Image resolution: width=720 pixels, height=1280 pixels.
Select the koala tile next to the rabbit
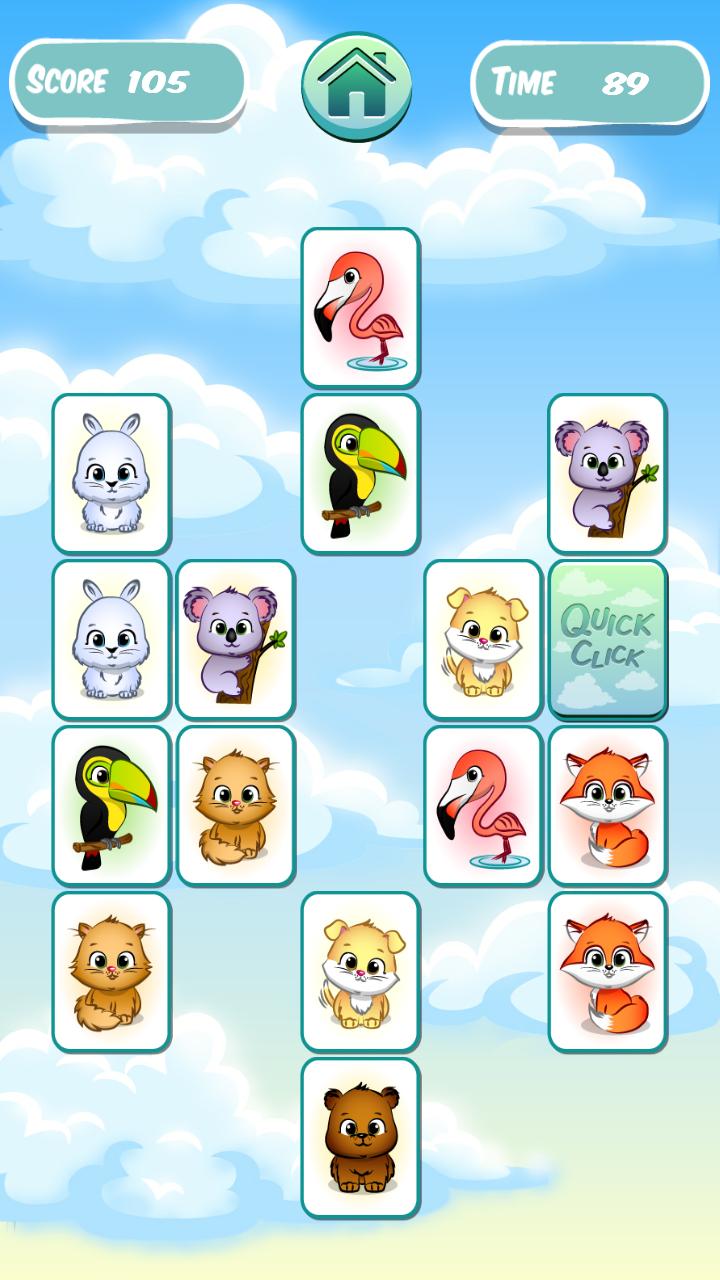point(235,639)
